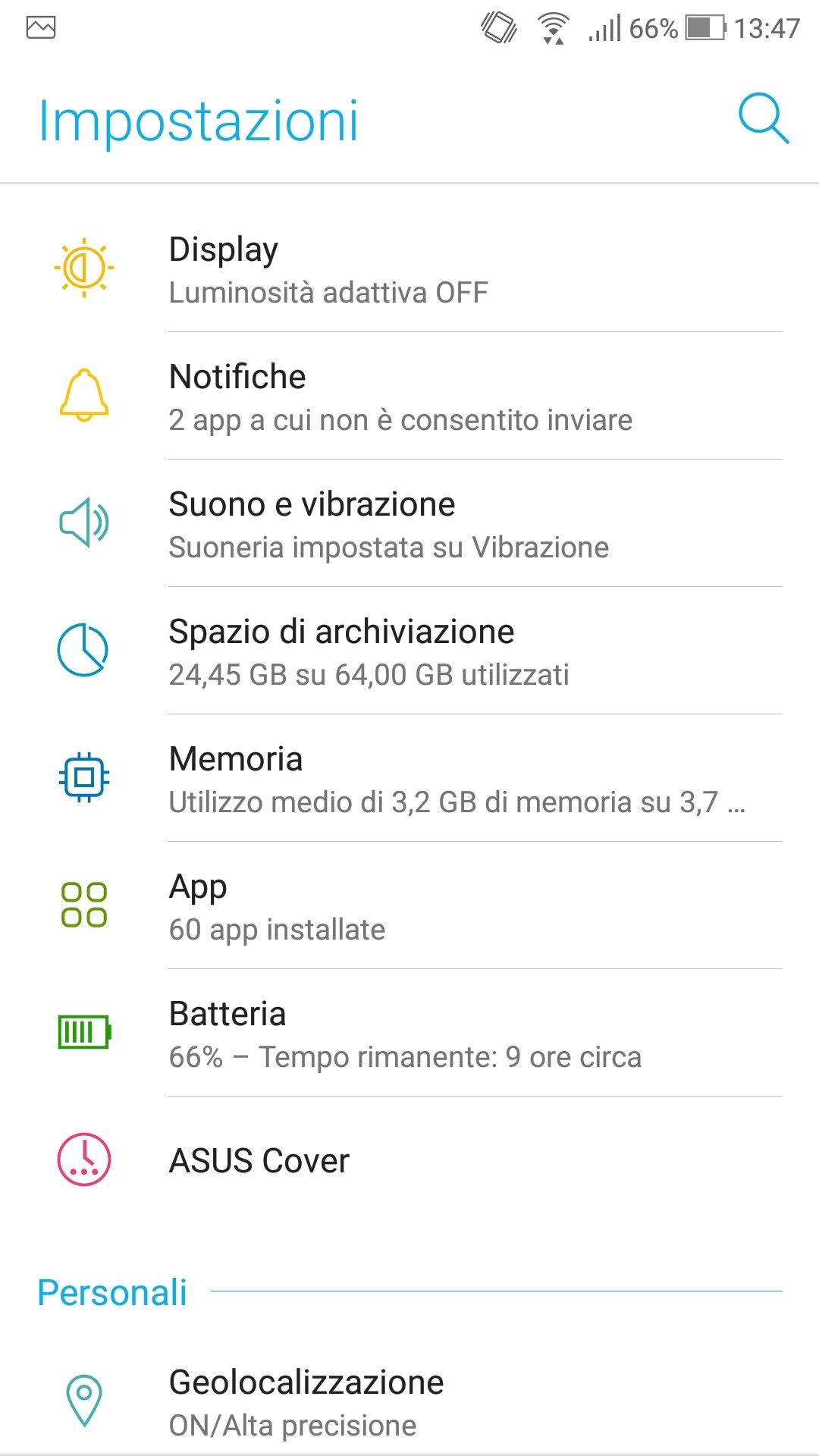Open Geolocalizzazione settings

[409, 1401]
